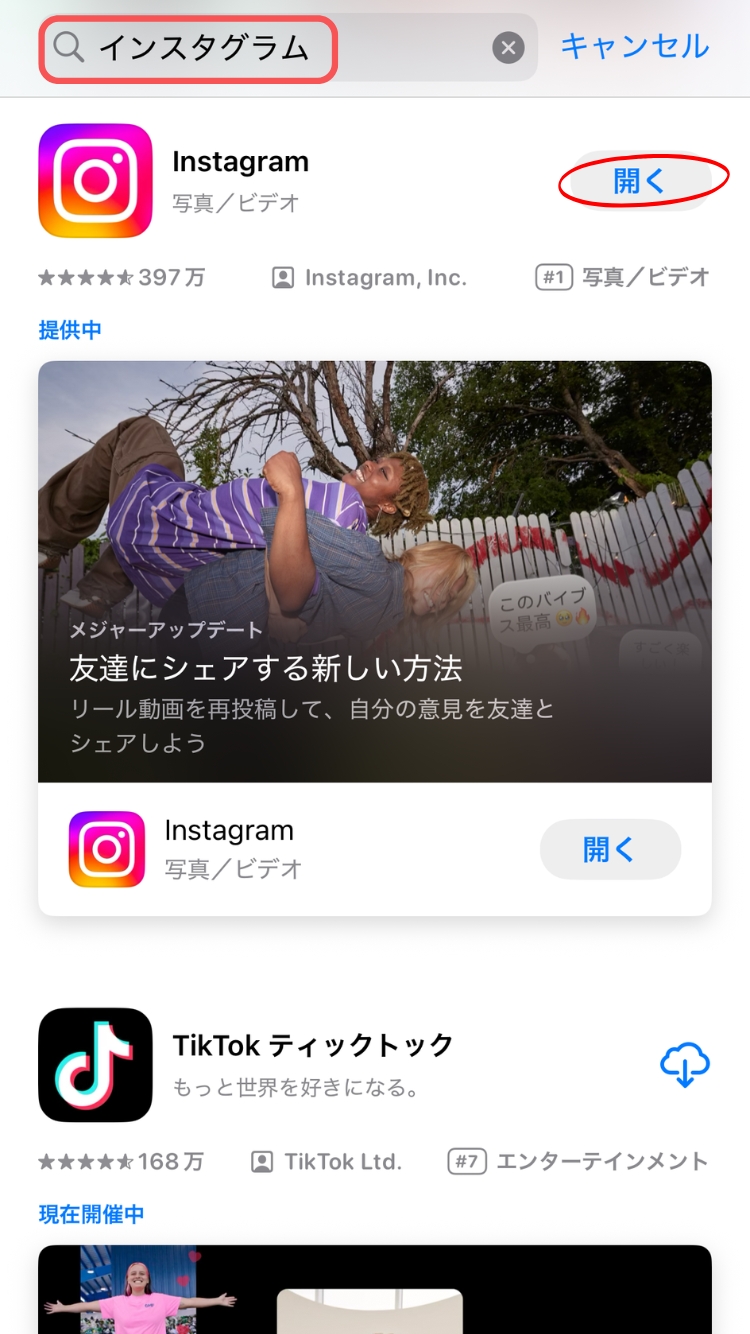This screenshot has width=750, height=1334.
Task: Download TikTok with the cloud icon
Action: pos(685,1065)
